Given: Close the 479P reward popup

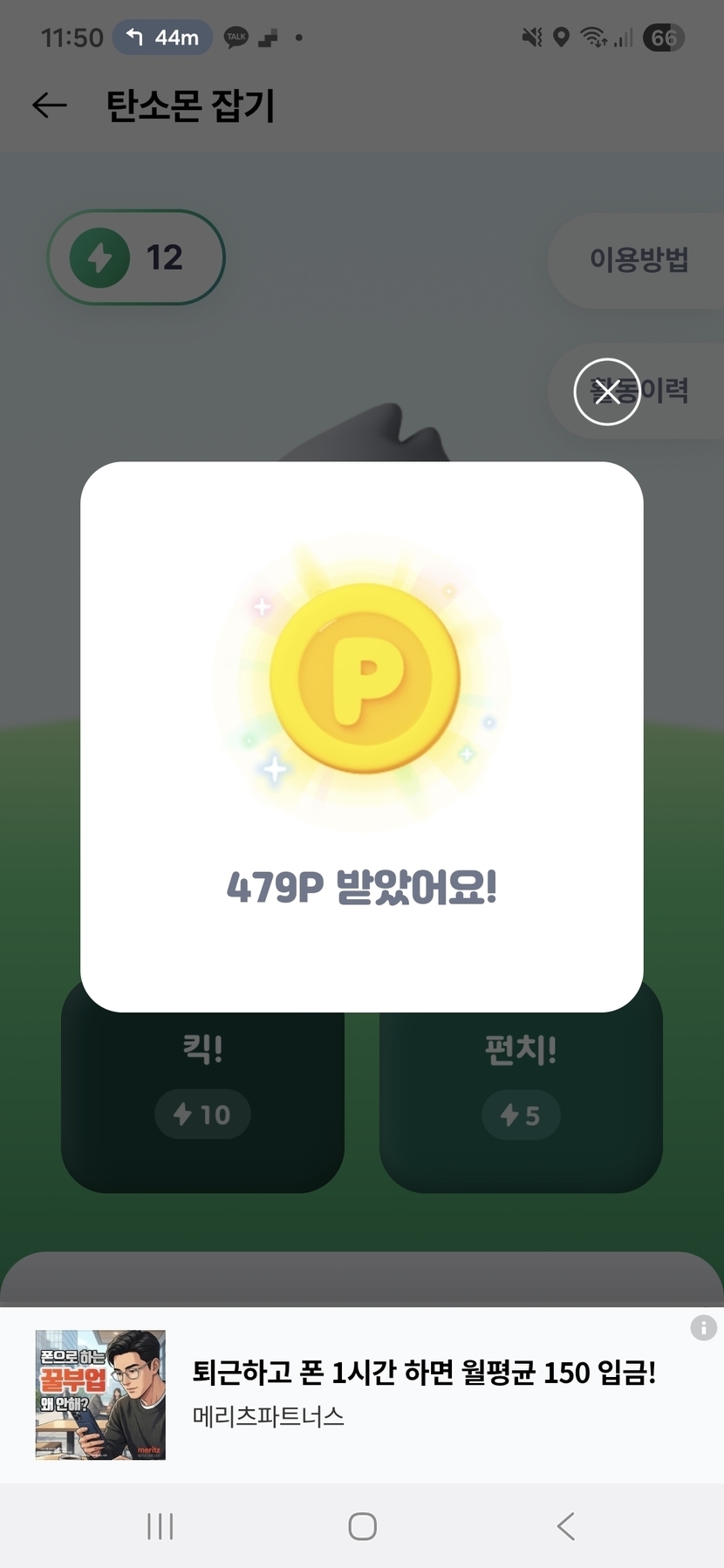Looking at the screenshot, I should tap(607, 392).
